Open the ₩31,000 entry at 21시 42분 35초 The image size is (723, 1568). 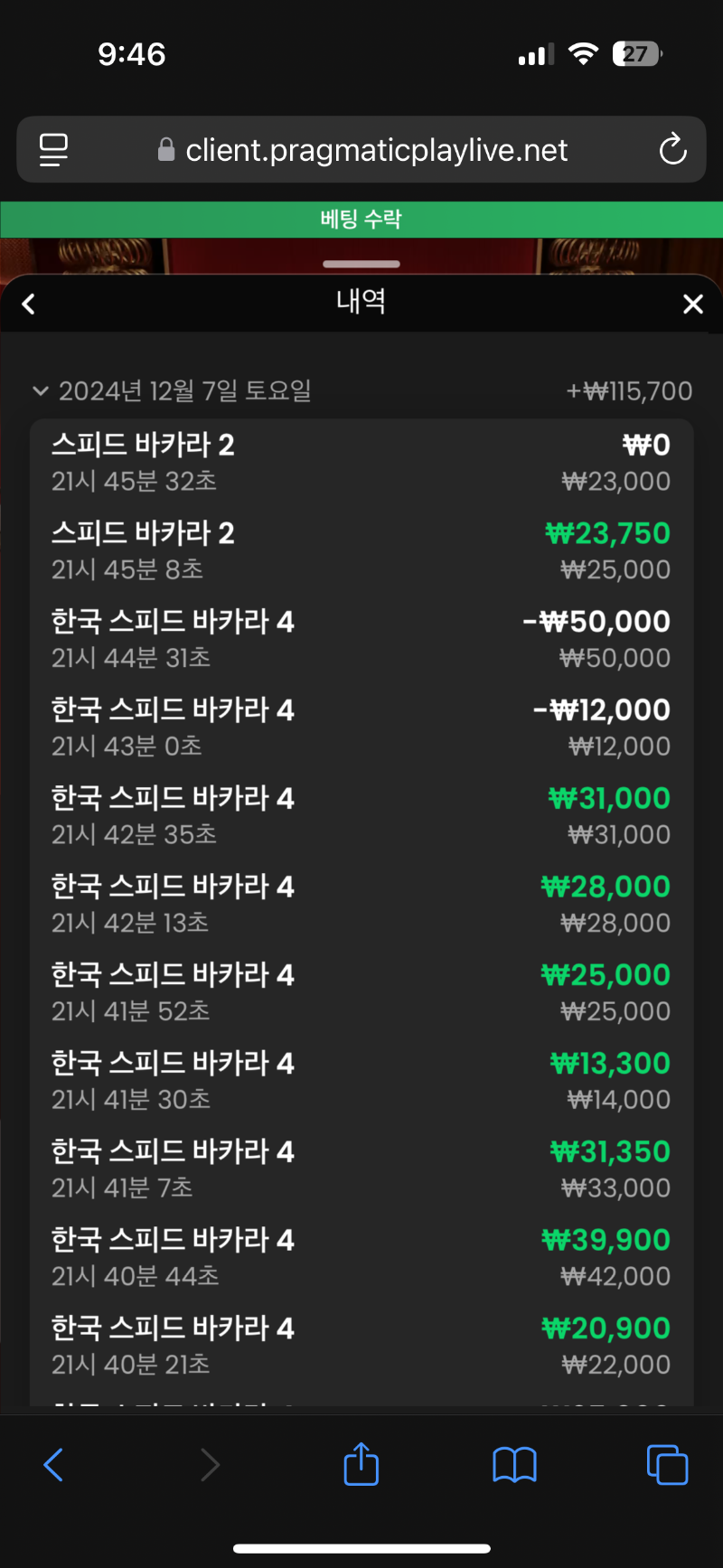click(x=361, y=816)
